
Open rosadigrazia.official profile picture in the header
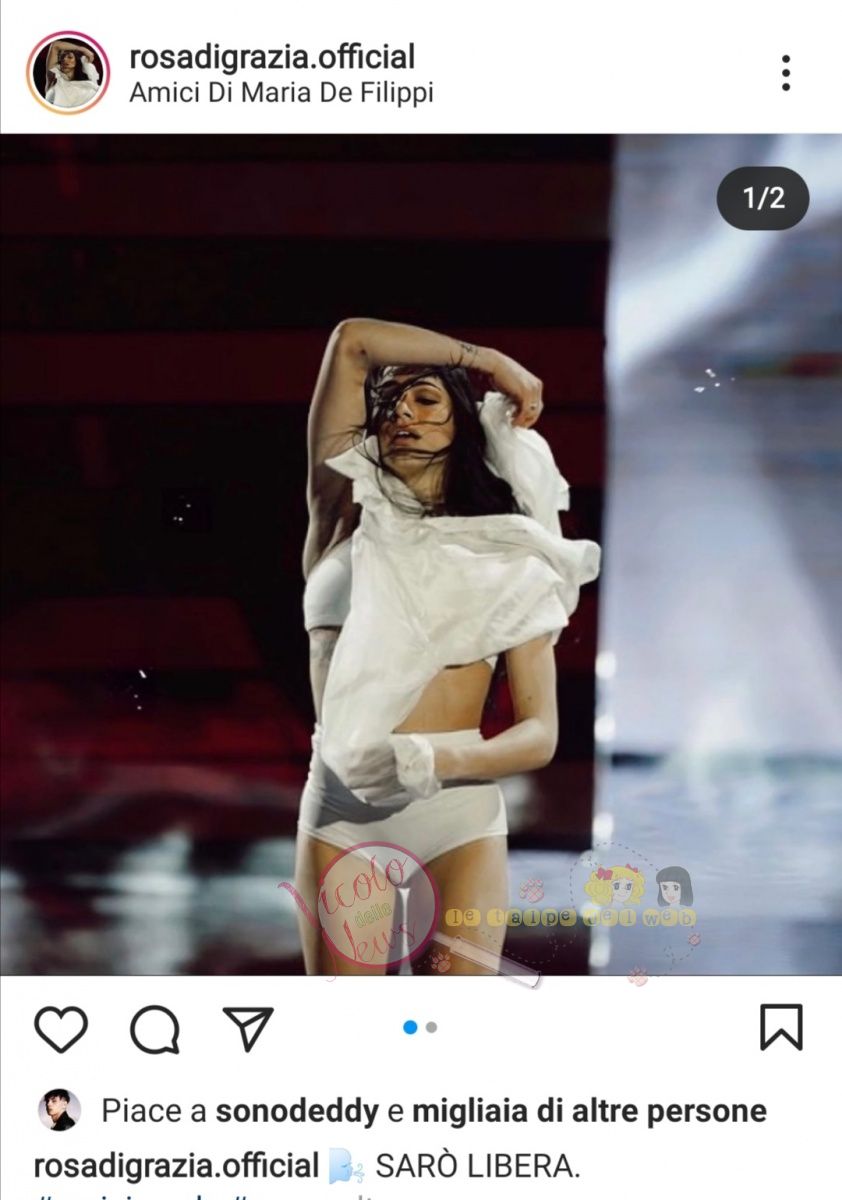pos(68,73)
